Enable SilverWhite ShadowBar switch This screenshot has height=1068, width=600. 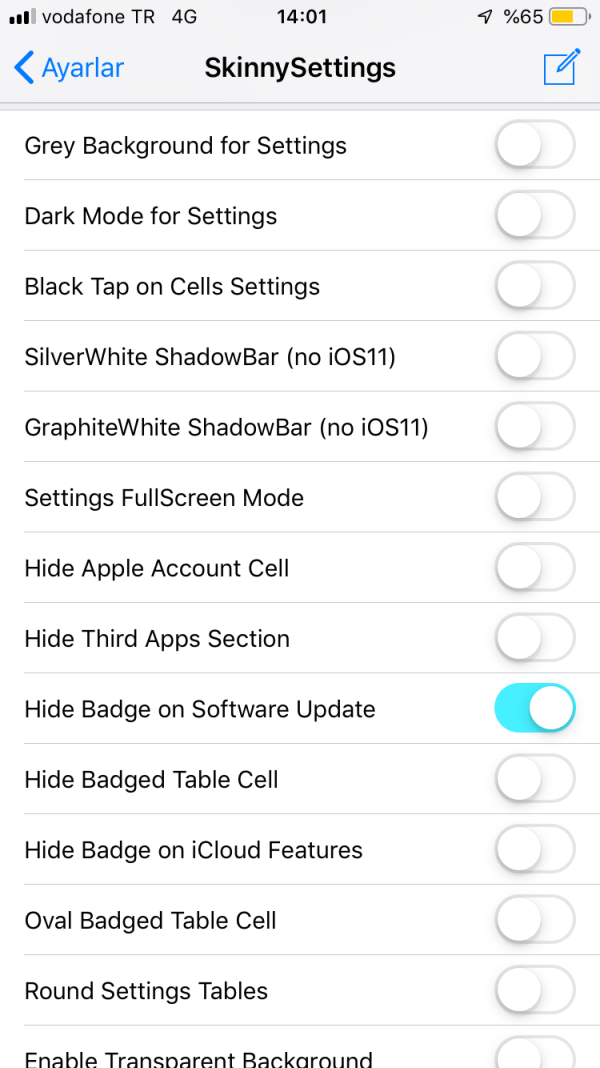pyautogui.click(x=534, y=357)
